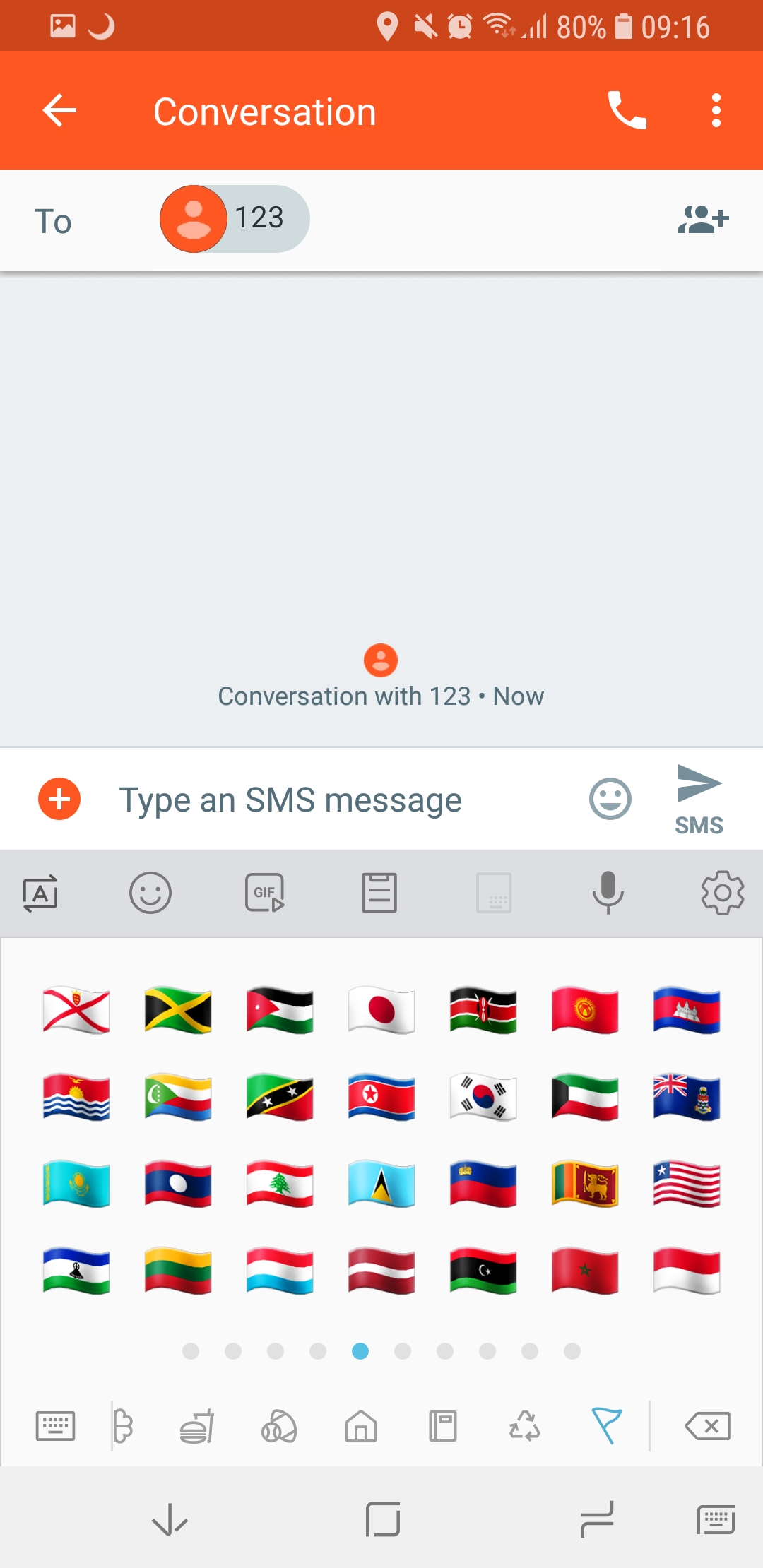The image size is (763, 1568).
Task: Insert the Jamaica flag emoji
Action: (178, 1011)
